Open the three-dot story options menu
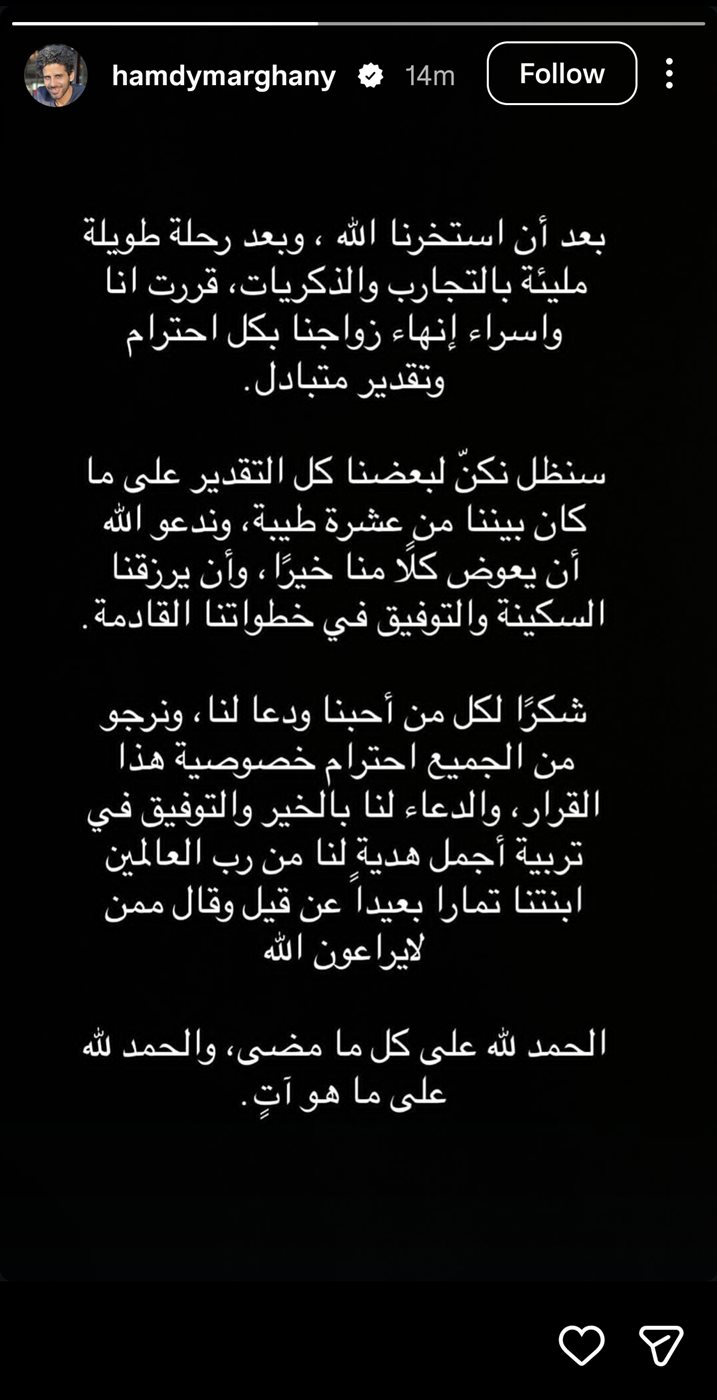This screenshot has height=1400, width=717. [669, 73]
